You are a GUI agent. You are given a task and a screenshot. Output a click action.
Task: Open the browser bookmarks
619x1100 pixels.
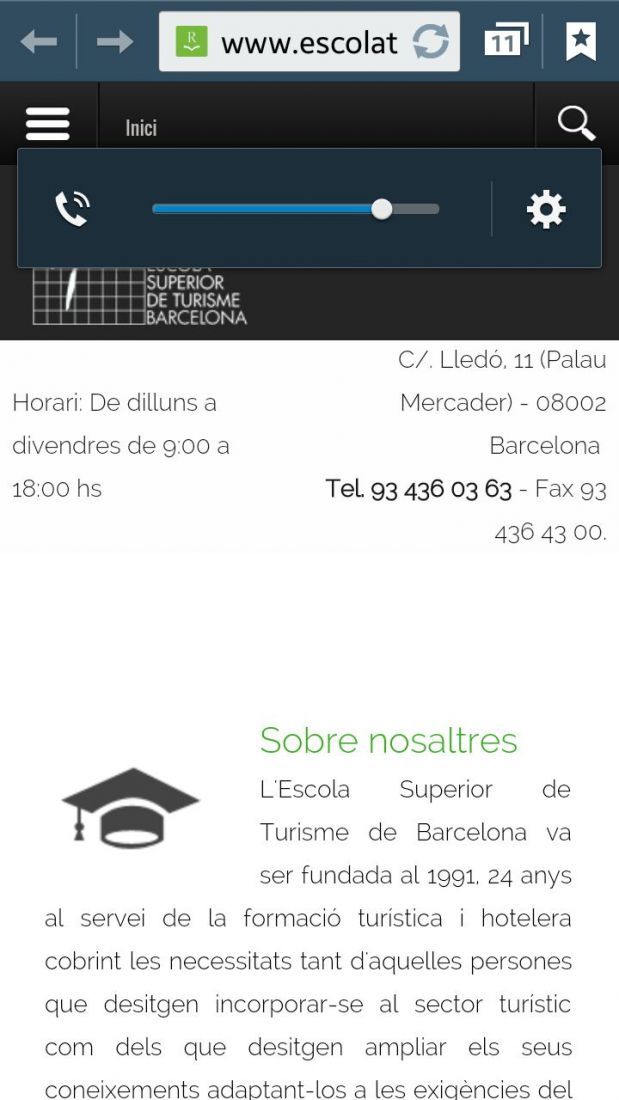(581, 41)
